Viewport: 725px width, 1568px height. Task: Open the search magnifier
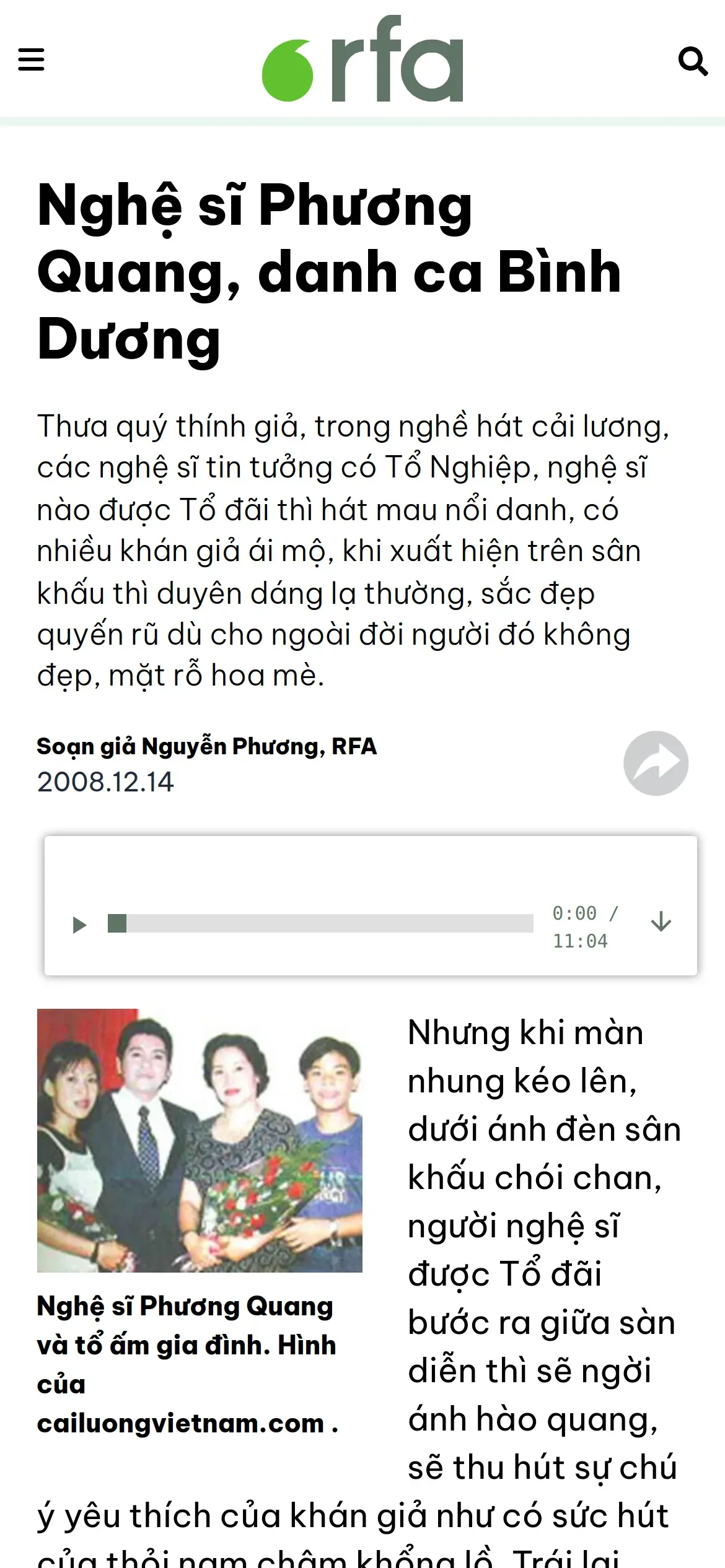[693, 61]
